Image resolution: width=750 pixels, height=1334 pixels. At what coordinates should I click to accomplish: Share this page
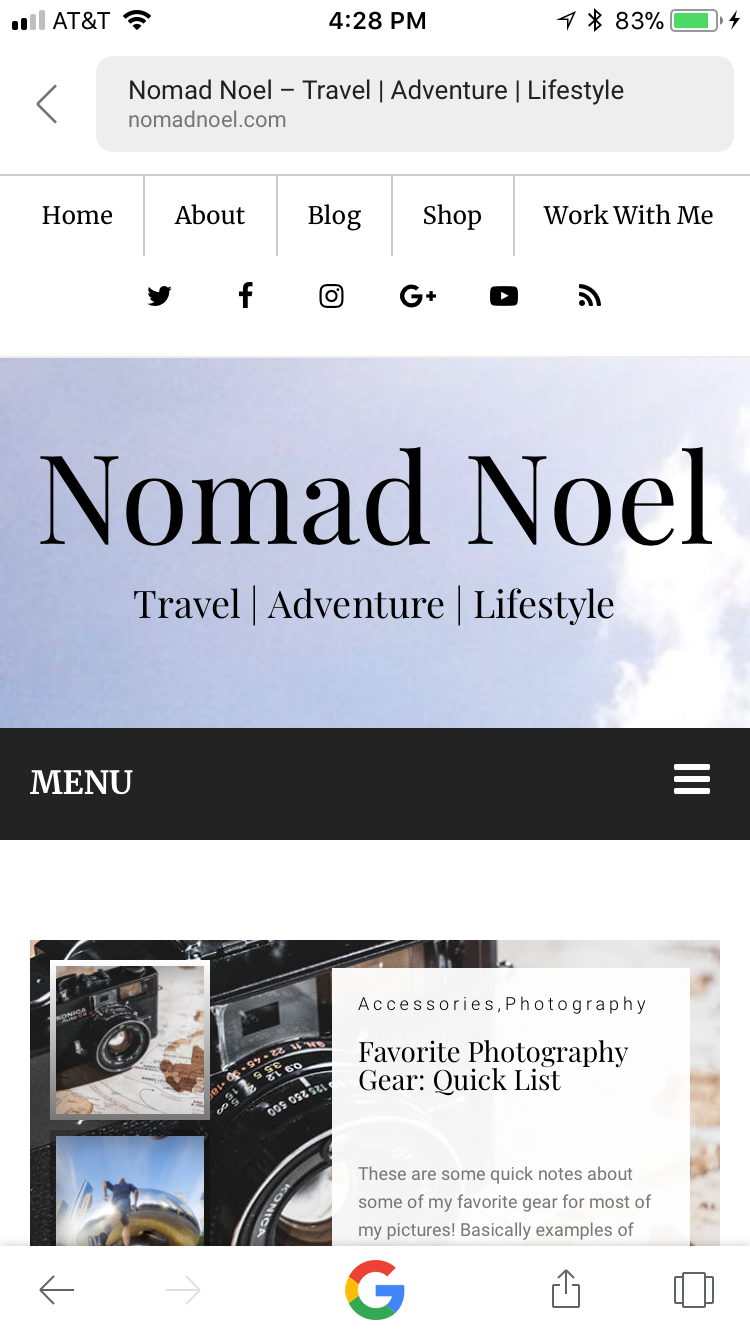tap(566, 1290)
